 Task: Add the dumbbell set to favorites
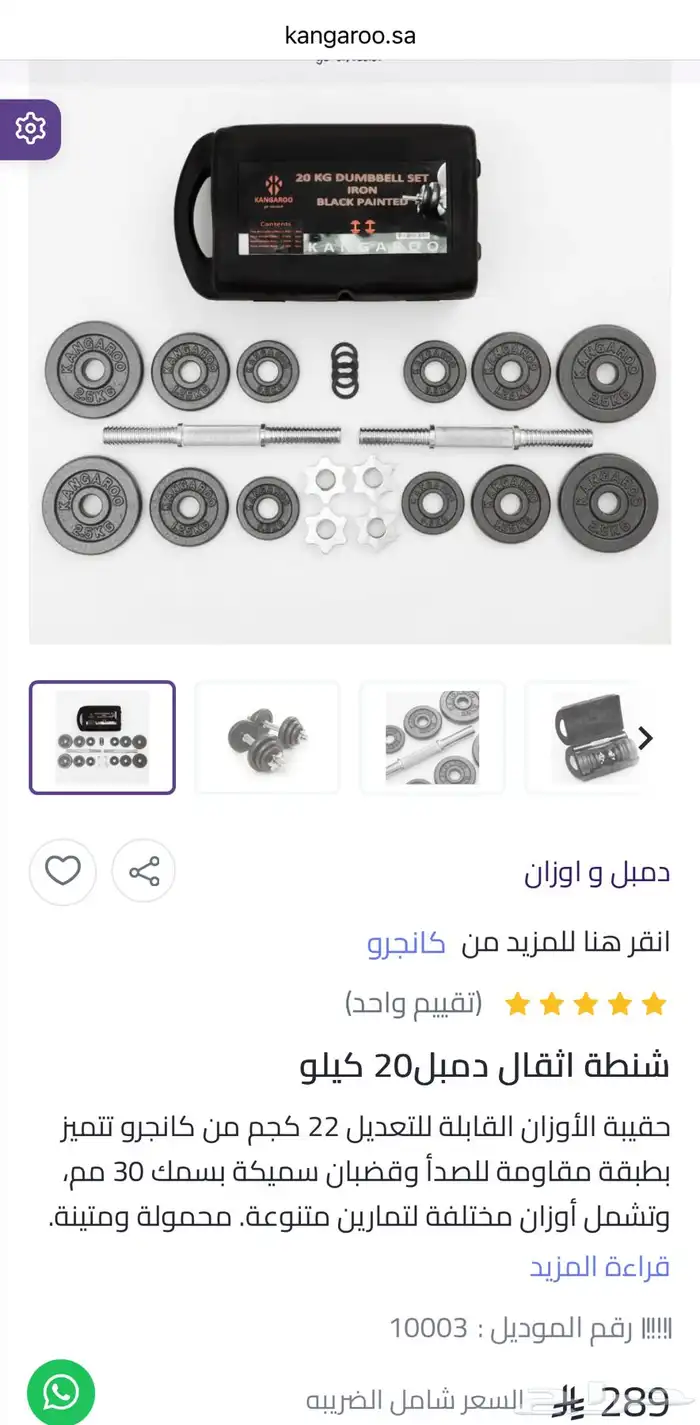[x=63, y=872]
